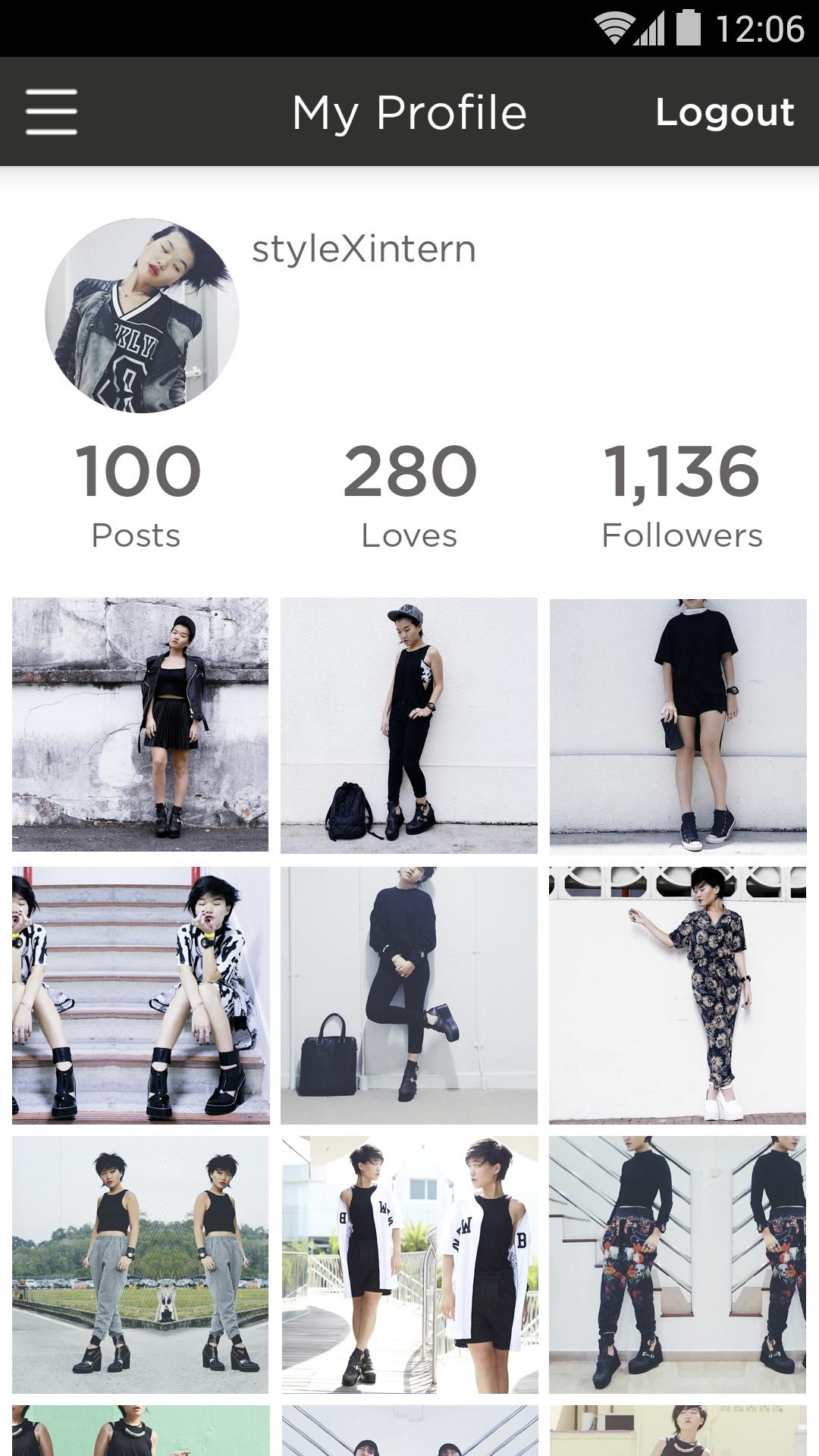Open the post with cap and backpack

(409, 725)
